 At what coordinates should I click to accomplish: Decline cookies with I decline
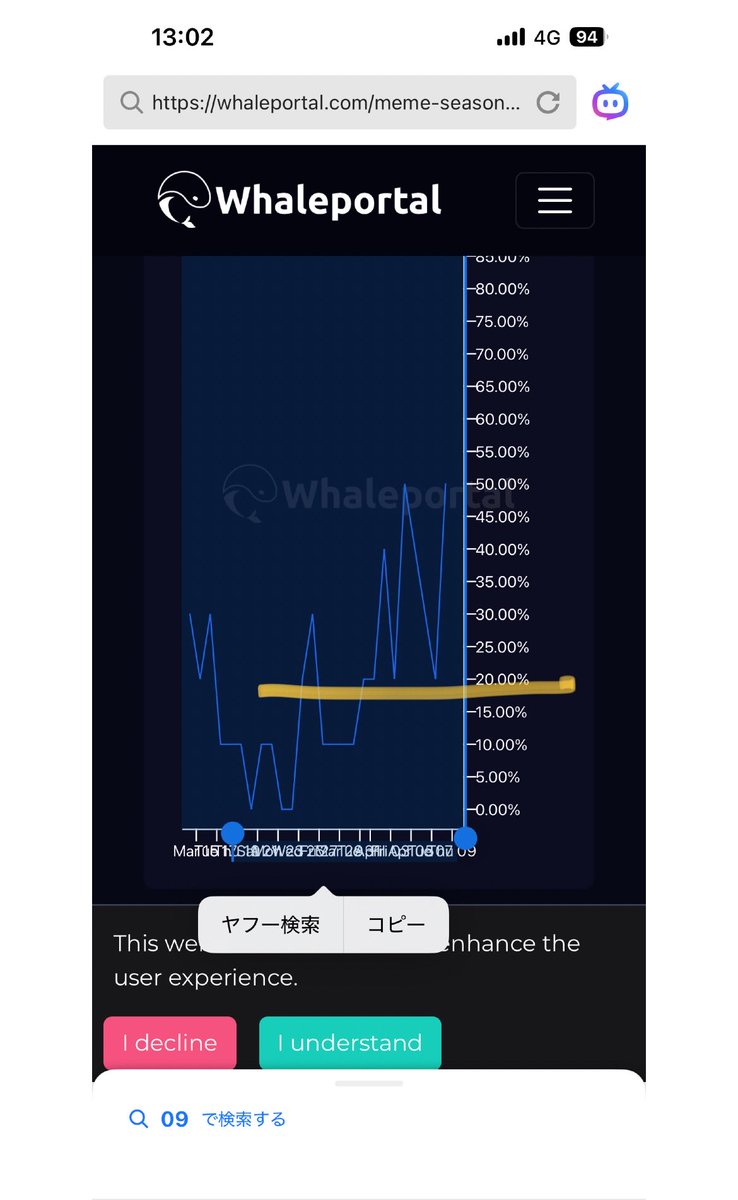pos(170,1043)
